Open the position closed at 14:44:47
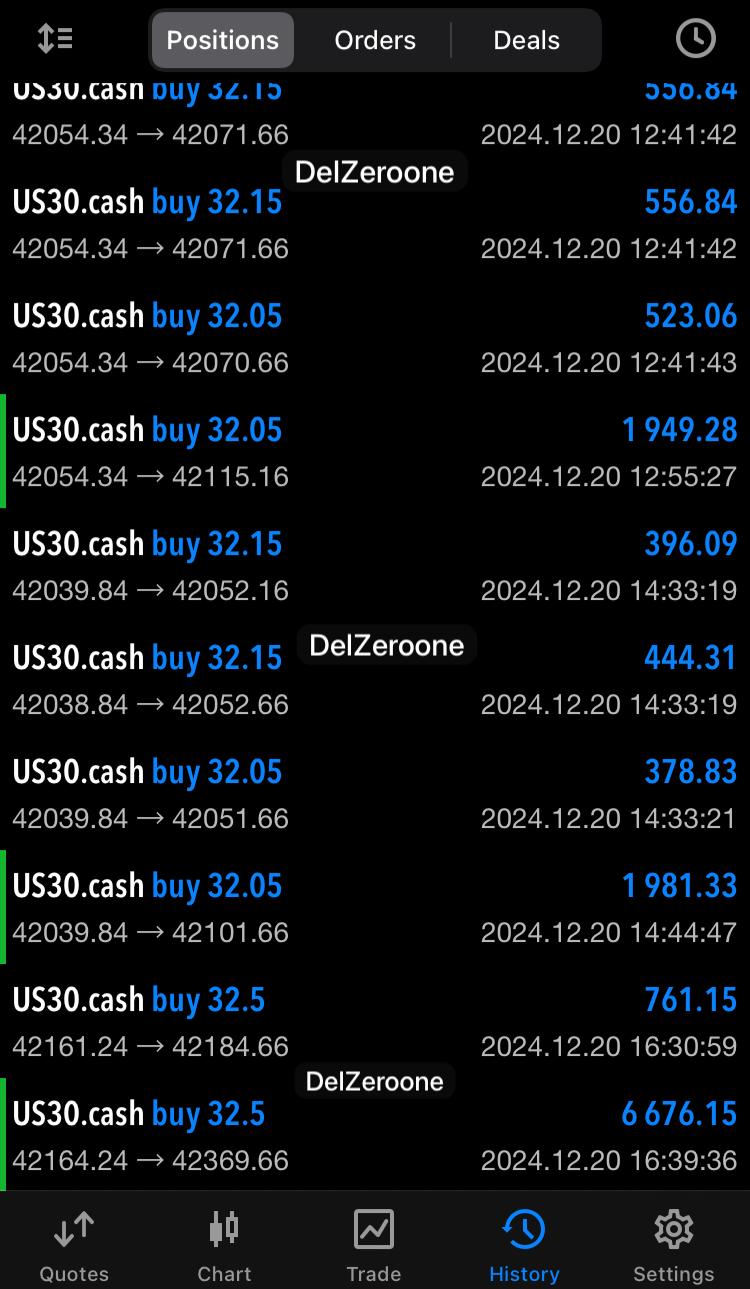The image size is (750, 1289). 375,907
